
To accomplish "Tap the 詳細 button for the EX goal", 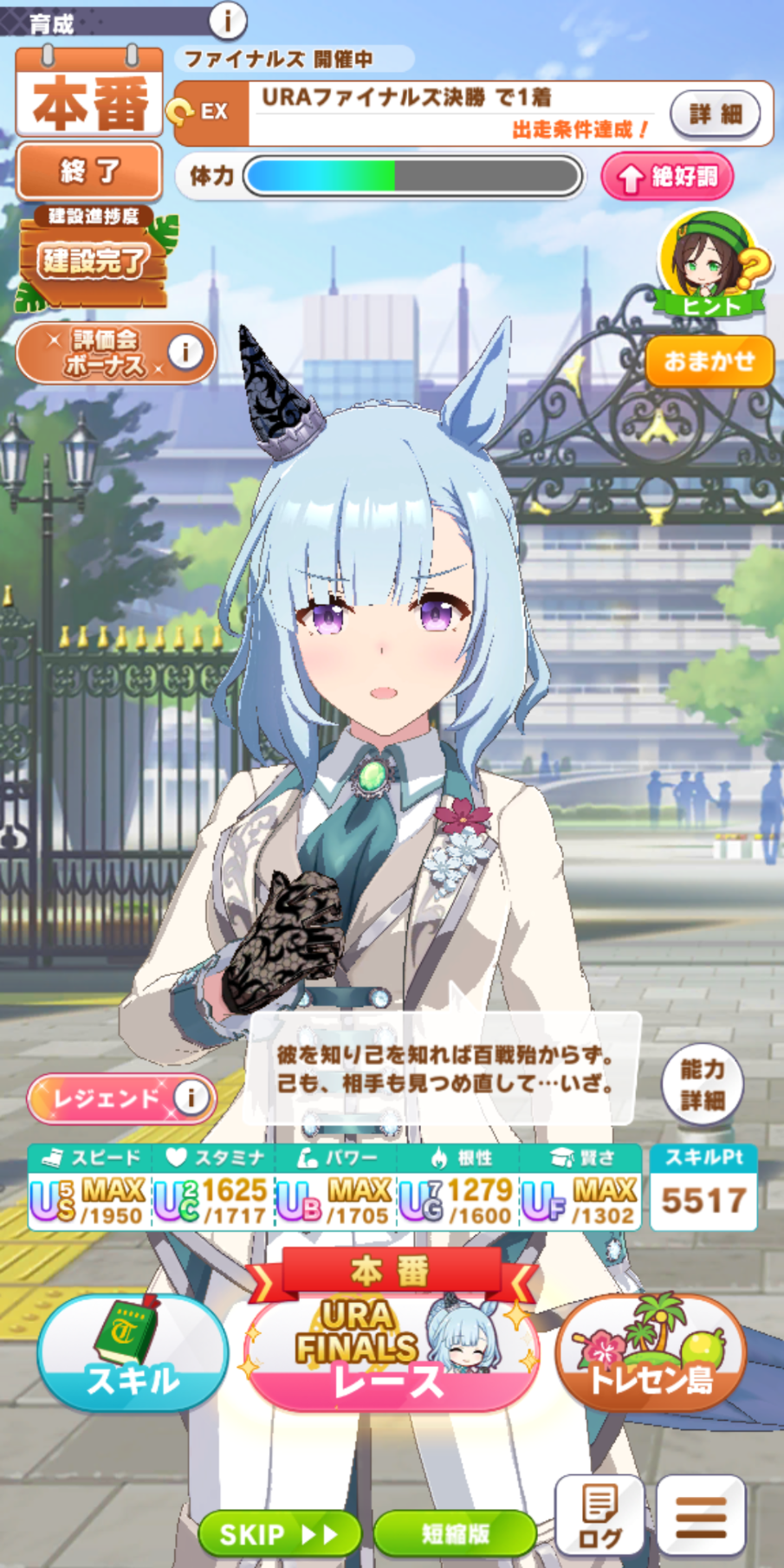I will tap(716, 113).
